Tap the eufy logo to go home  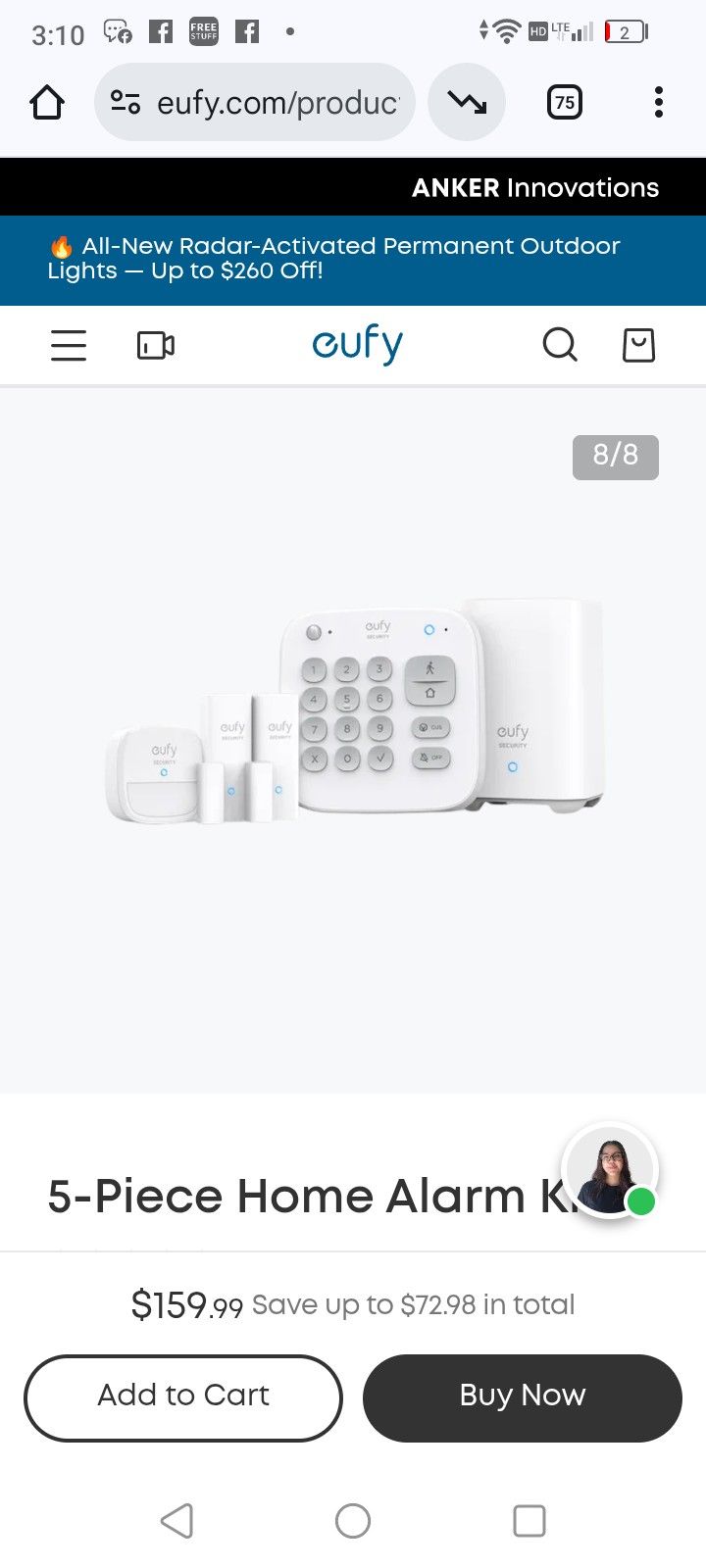357,343
